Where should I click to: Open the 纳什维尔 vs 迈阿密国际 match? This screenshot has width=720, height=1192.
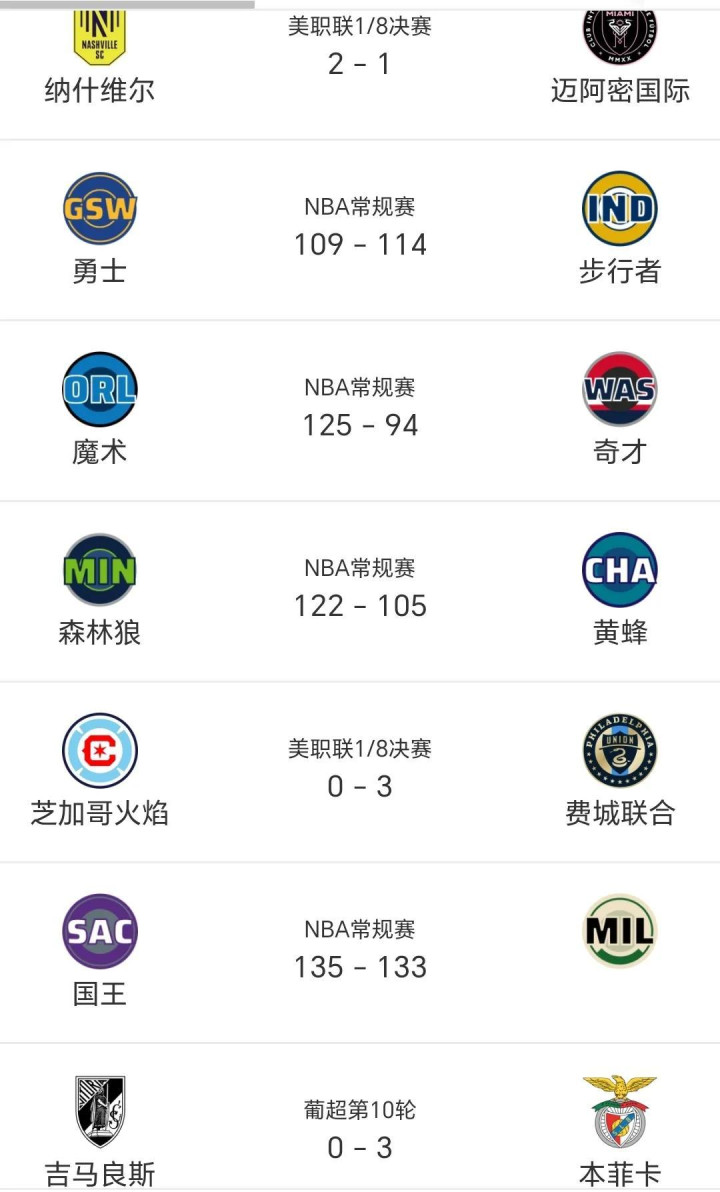359,64
